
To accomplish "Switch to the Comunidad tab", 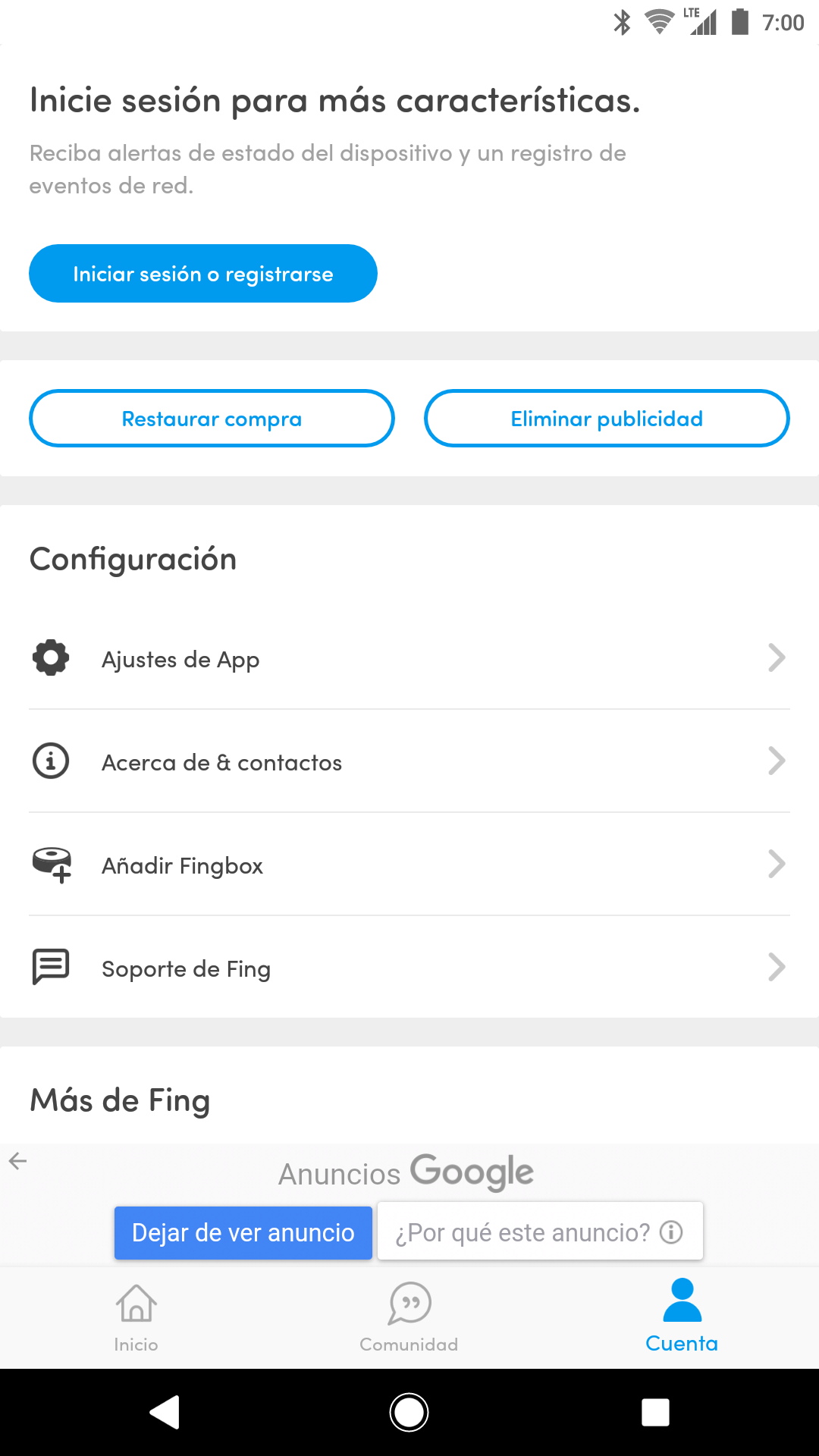I will (409, 1318).
